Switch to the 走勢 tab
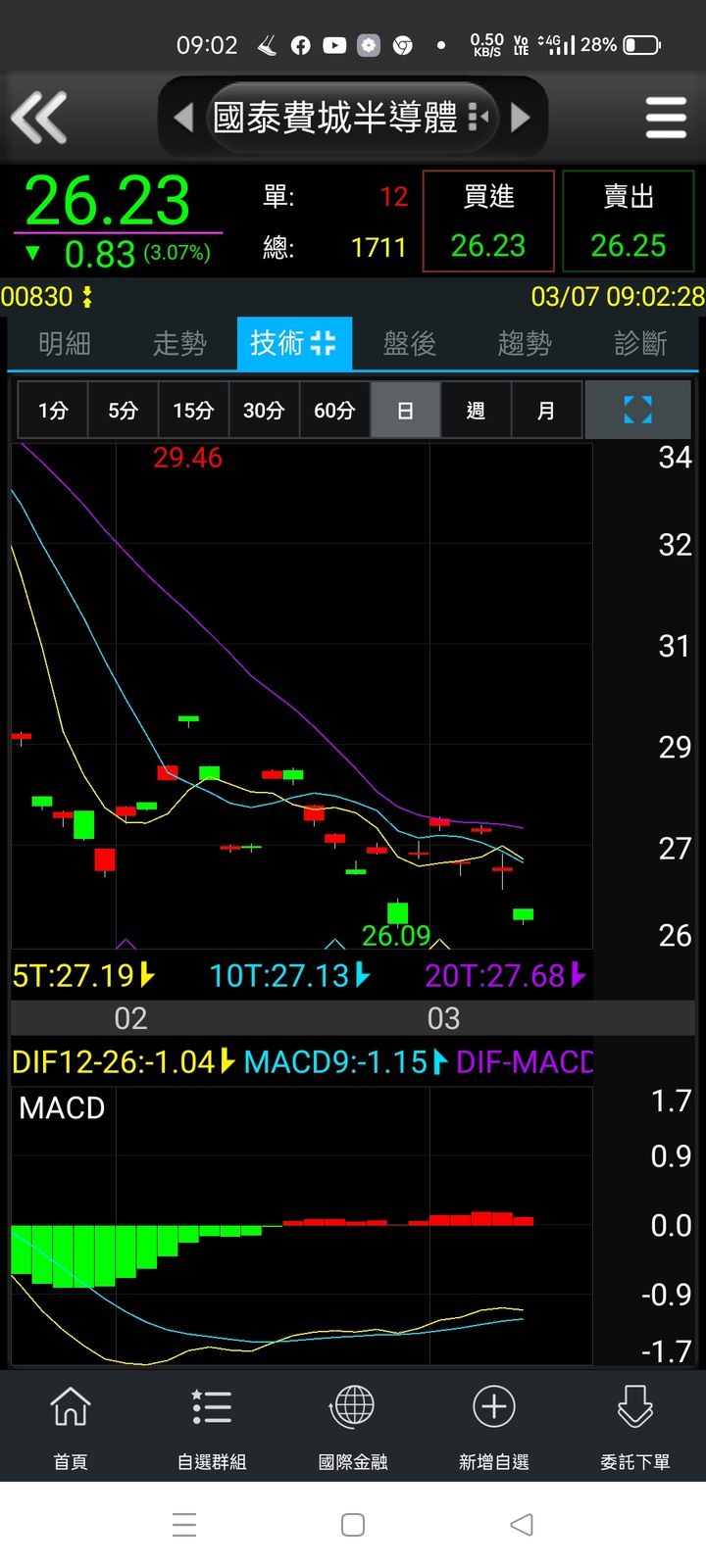This screenshot has width=706, height=1568. 179,343
